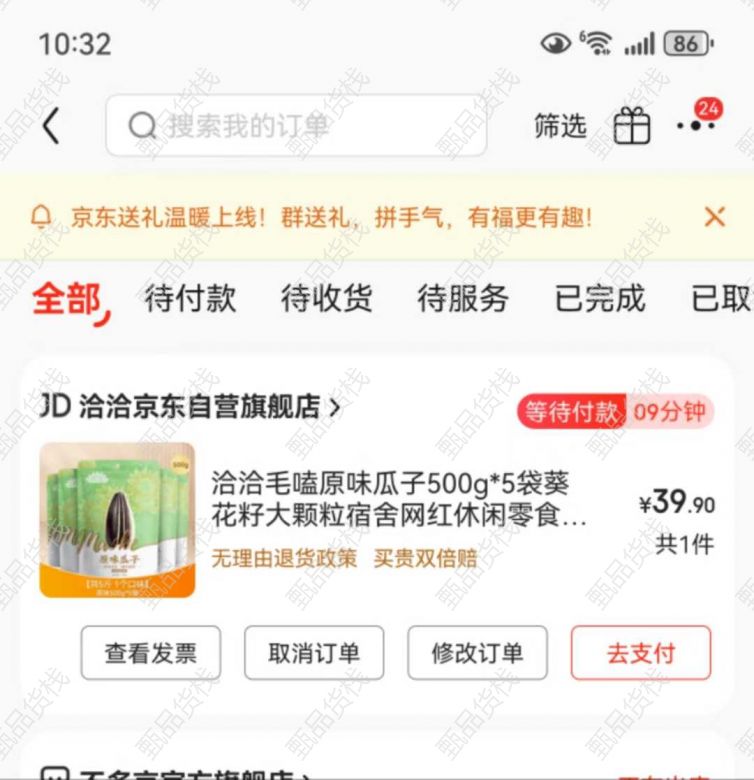Switch to the 待服务 tab
The height and width of the screenshot is (780, 754).
tap(462, 299)
